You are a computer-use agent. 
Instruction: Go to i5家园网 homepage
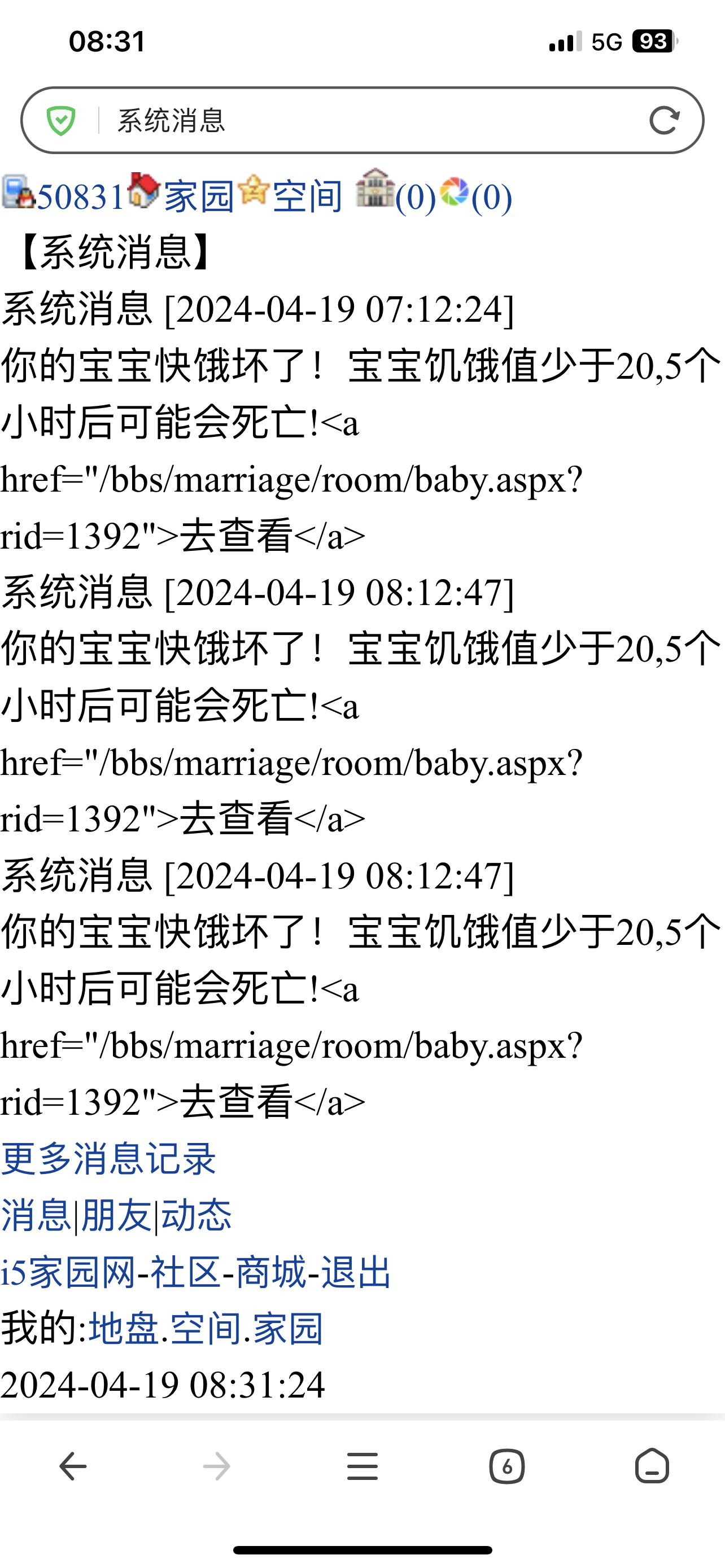(x=67, y=1272)
